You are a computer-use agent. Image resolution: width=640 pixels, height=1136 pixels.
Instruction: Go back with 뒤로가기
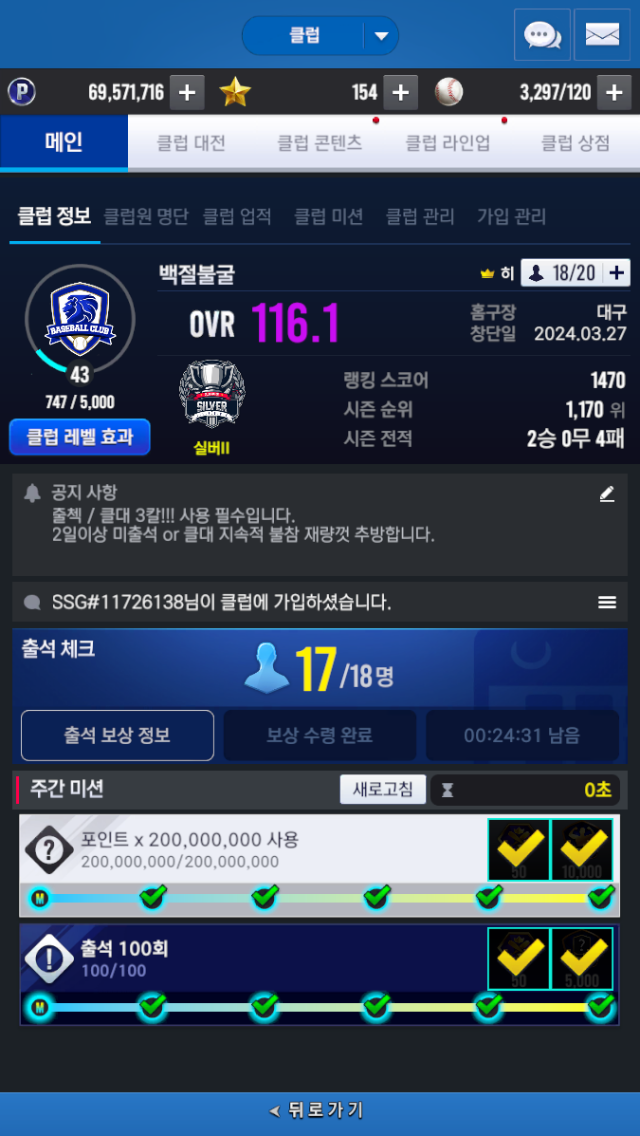click(320, 1111)
